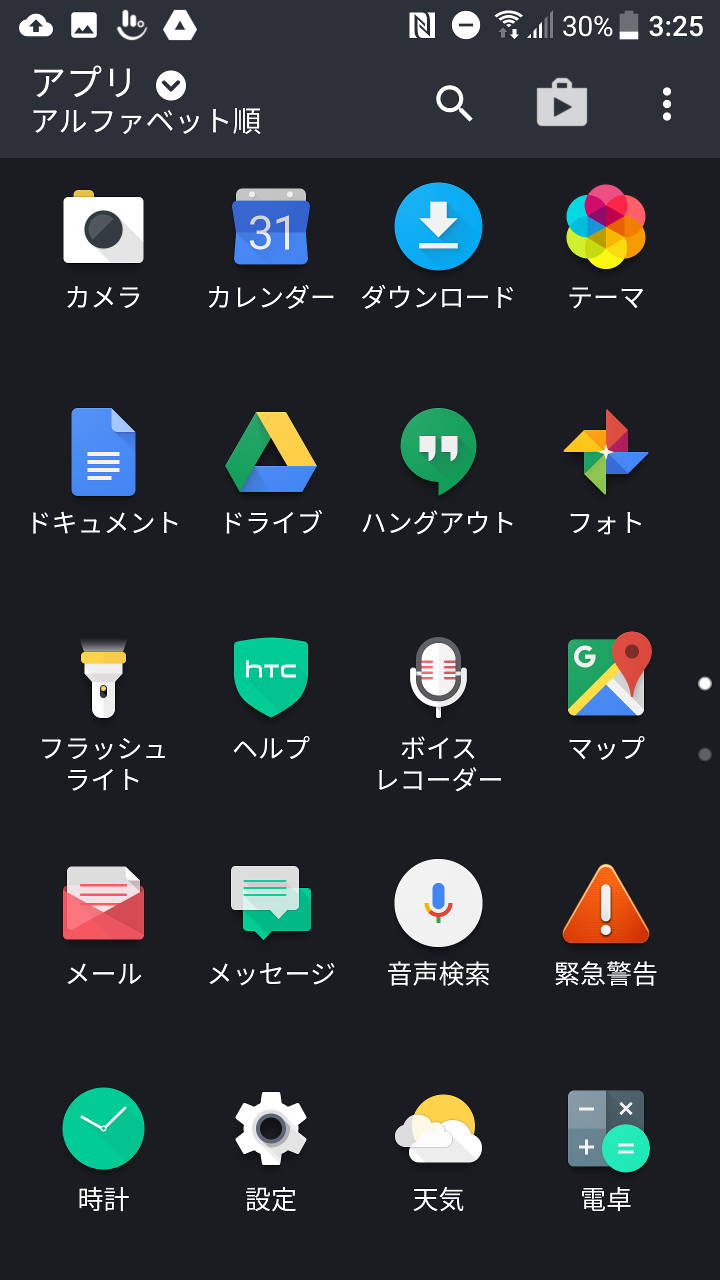Open the app search magnifier
This screenshot has height=1280, width=720.
coord(454,103)
